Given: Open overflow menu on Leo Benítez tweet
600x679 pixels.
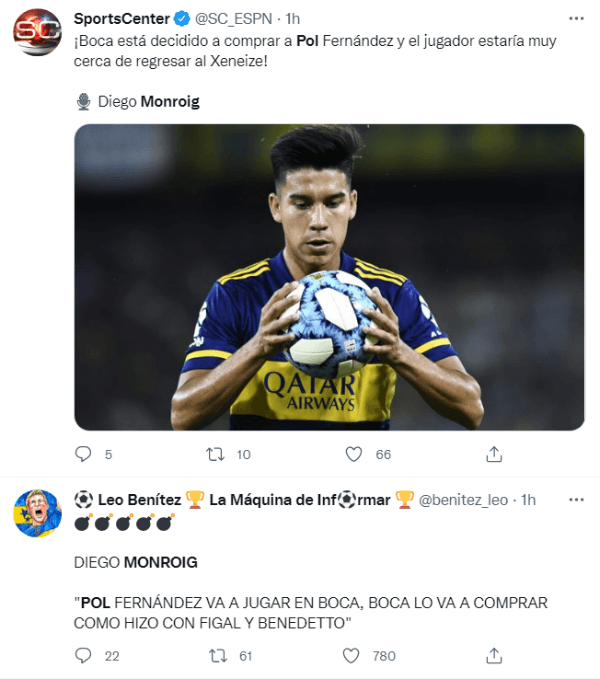Looking at the screenshot, I should 575,499.
